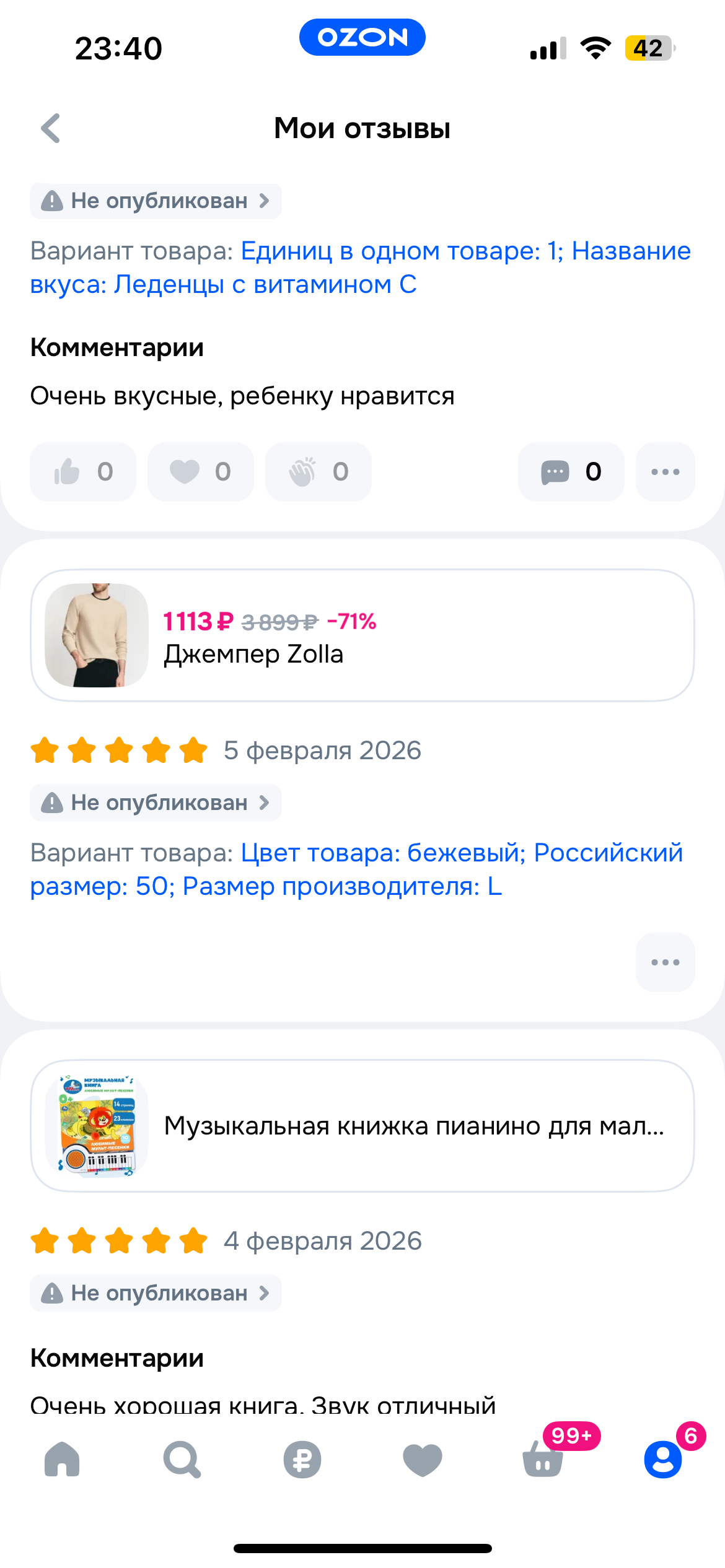Open 'Не опубликован' status of the Zolla review

[156, 803]
